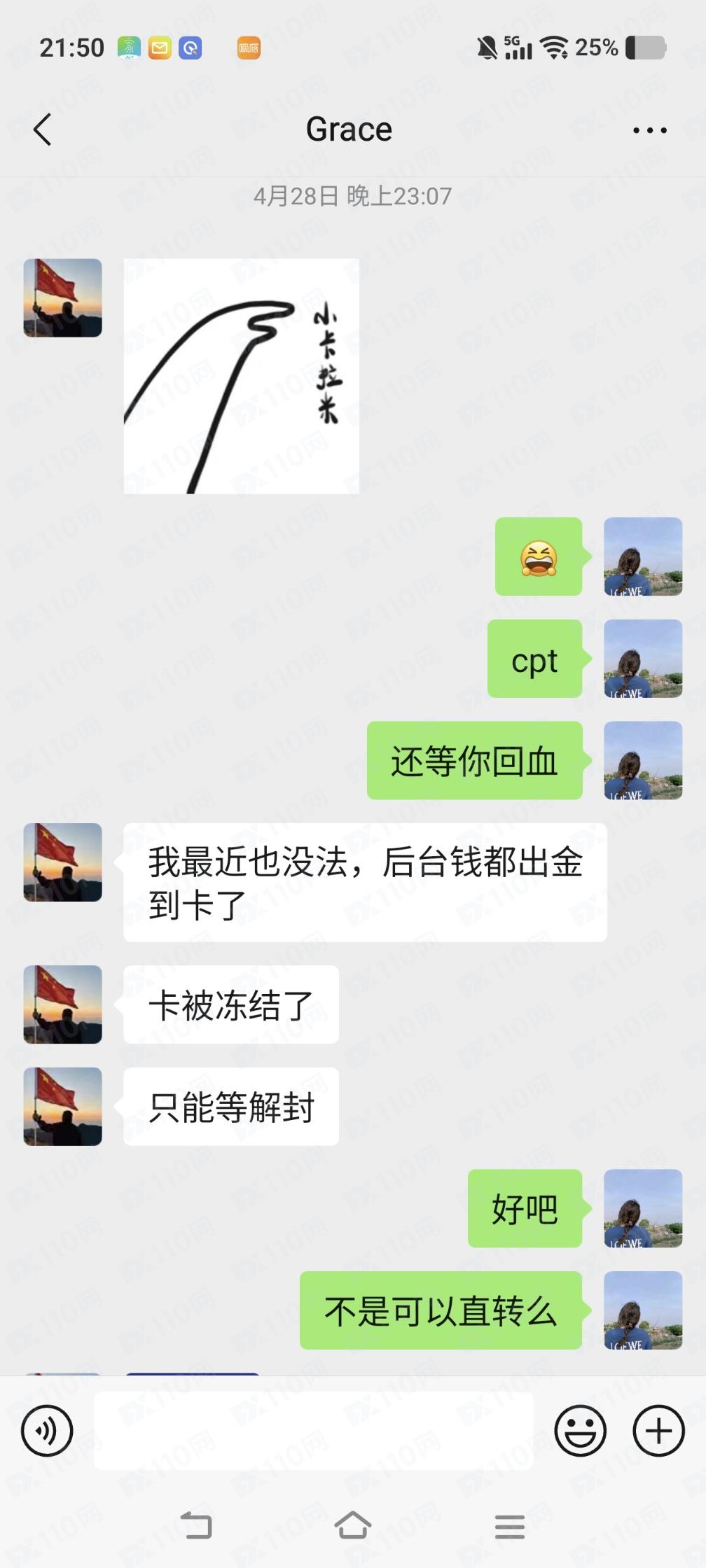This screenshot has width=706, height=1568.
Task: Focus the message text field
Action: 313,1430
